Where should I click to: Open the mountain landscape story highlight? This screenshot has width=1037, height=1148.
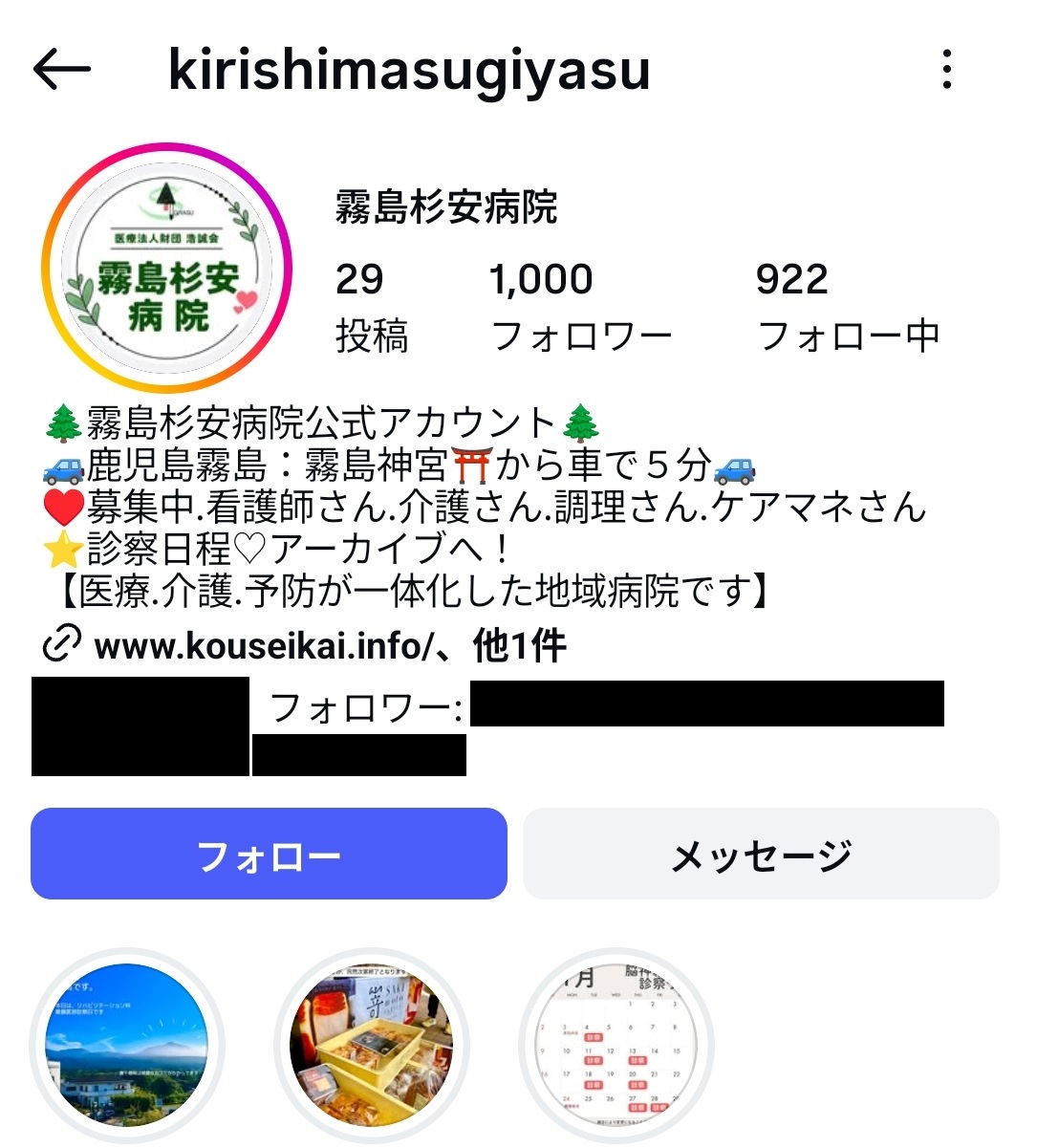(127, 1045)
